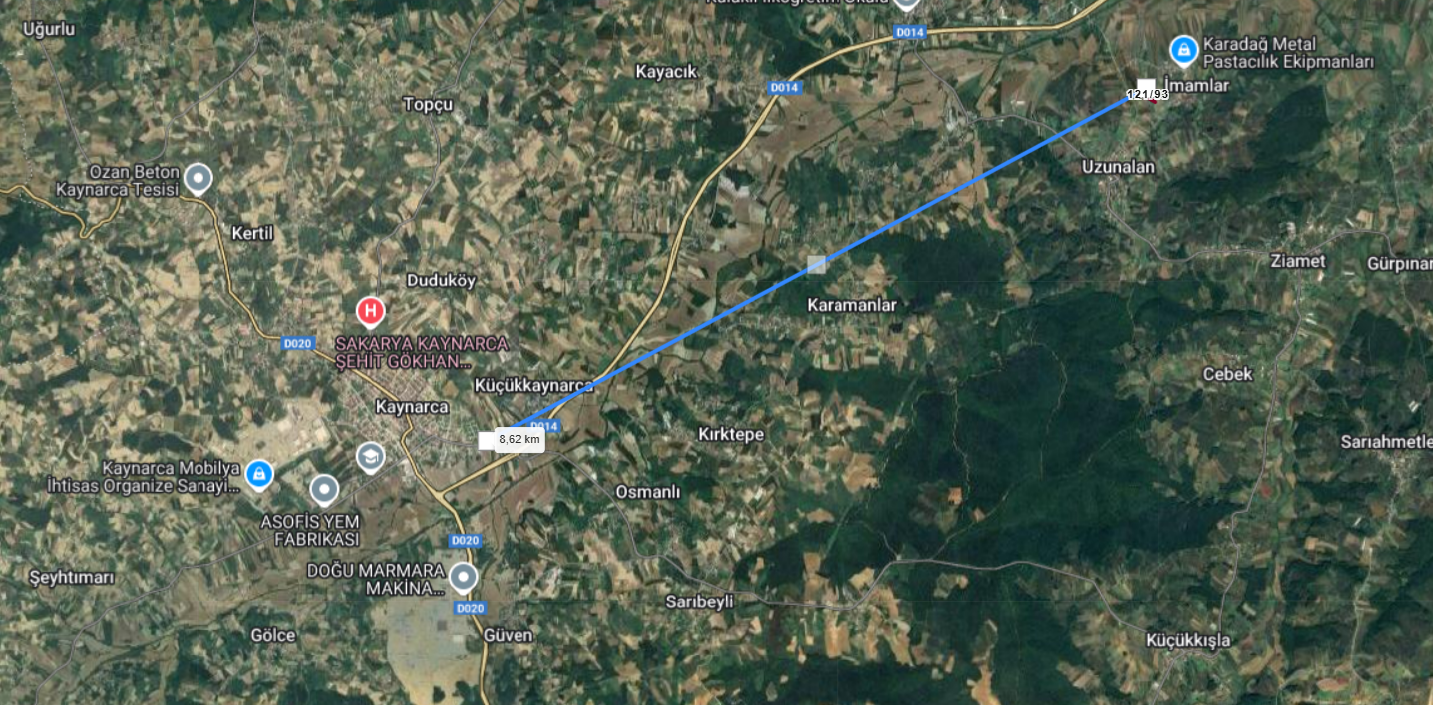
Task: Open the Karadağ Metal Pastacılık Ekipmanları pin
Action: (x=1184, y=49)
